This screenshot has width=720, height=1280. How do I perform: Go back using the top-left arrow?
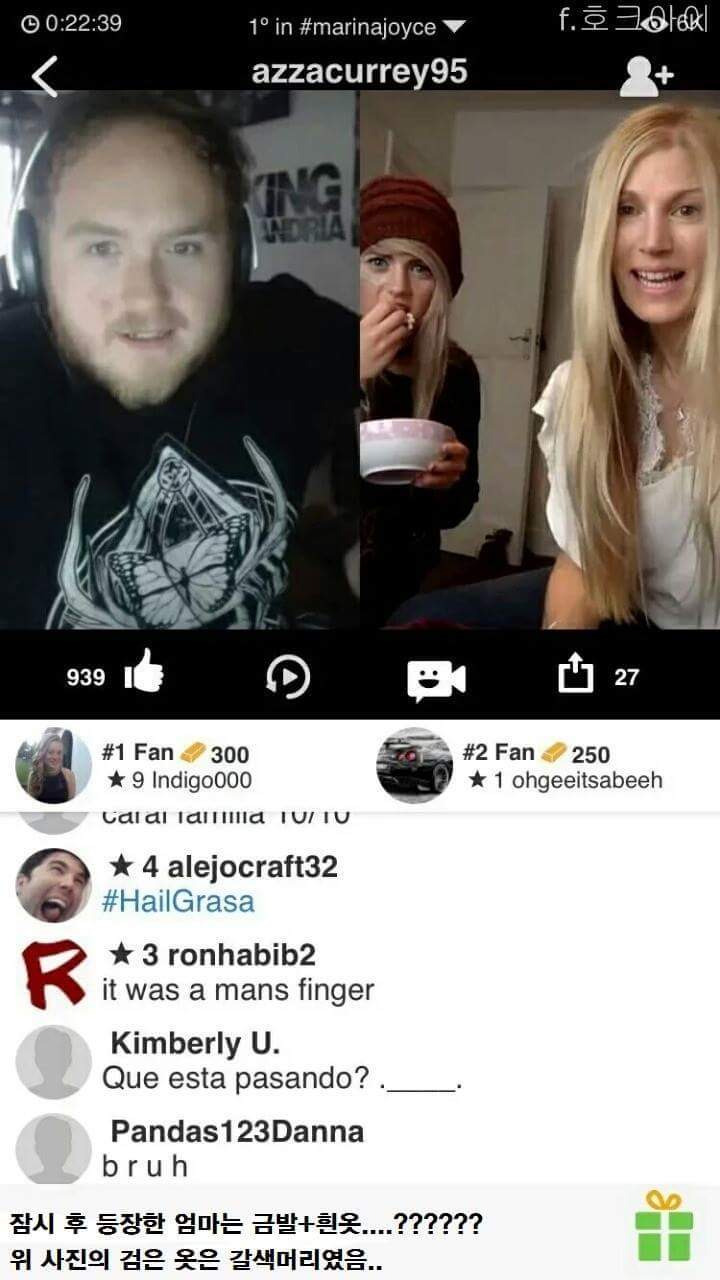45,76
